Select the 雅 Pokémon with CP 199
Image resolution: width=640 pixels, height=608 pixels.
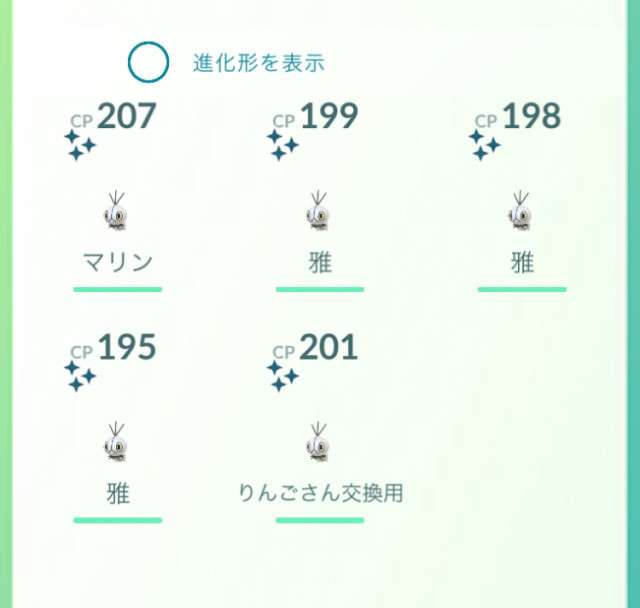(319, 214)
